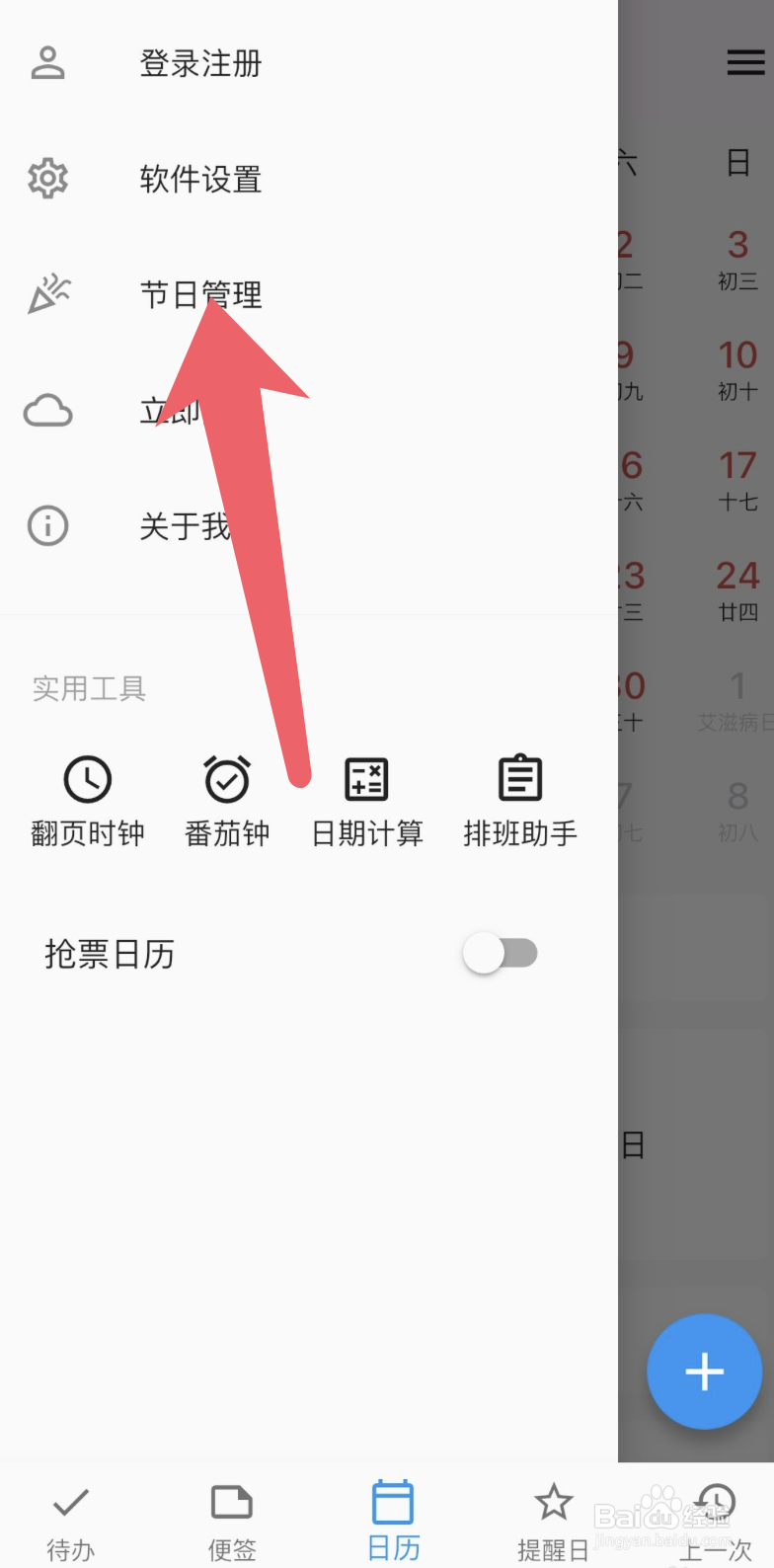This screenshot has width=774, height=1568.
Task: Select the 便签 notes icon
Action: click(x=231, y=1502)
